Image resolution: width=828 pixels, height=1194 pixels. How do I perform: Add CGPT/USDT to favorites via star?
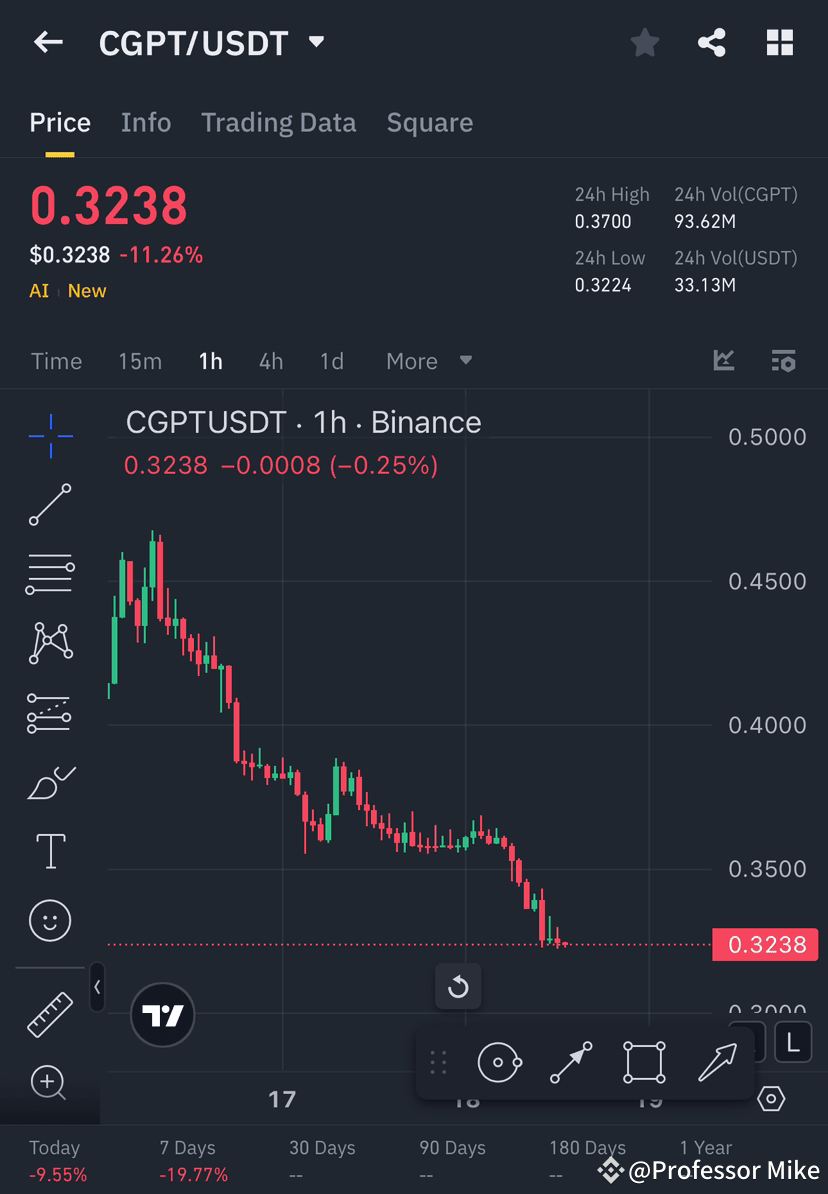pos(644,42)
